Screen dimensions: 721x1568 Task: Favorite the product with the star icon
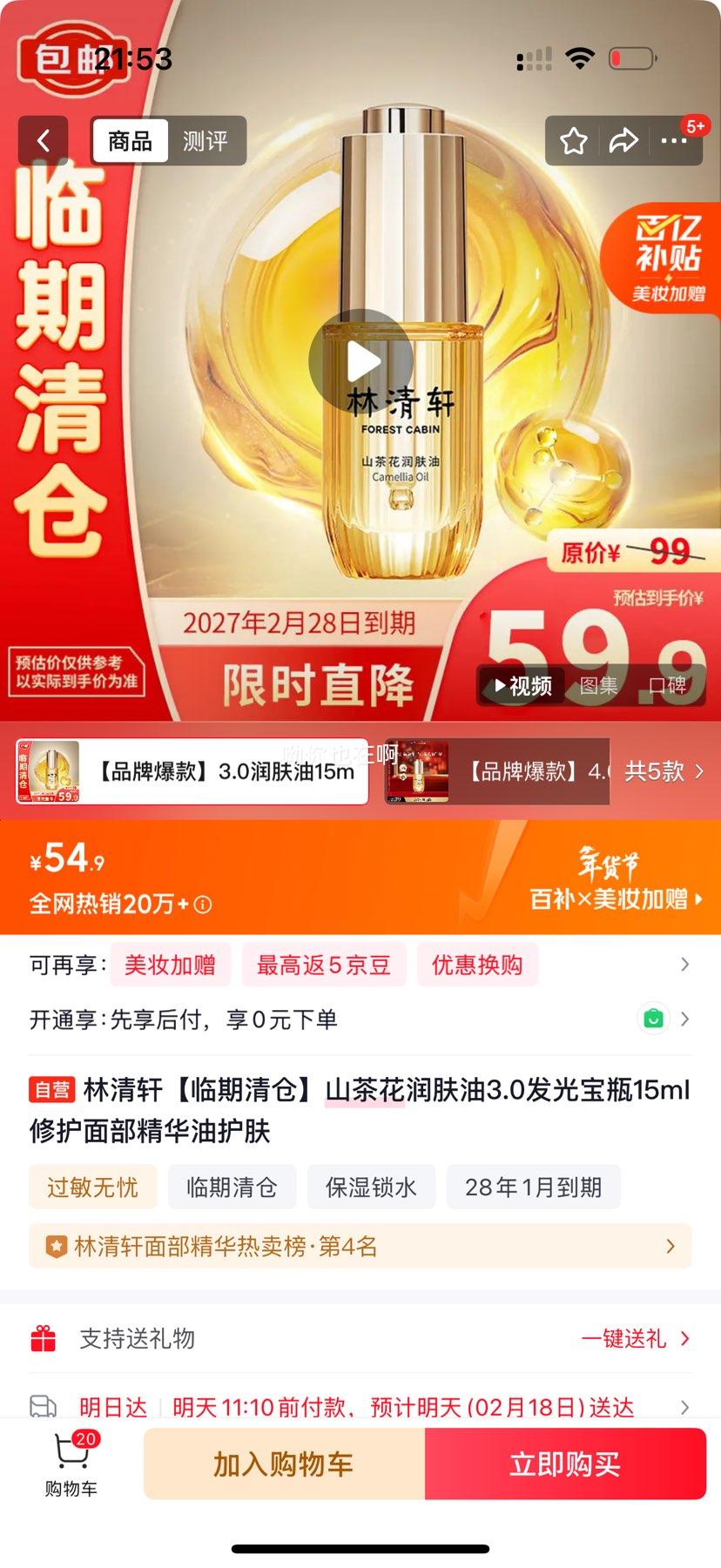click(x=573, y=140)
